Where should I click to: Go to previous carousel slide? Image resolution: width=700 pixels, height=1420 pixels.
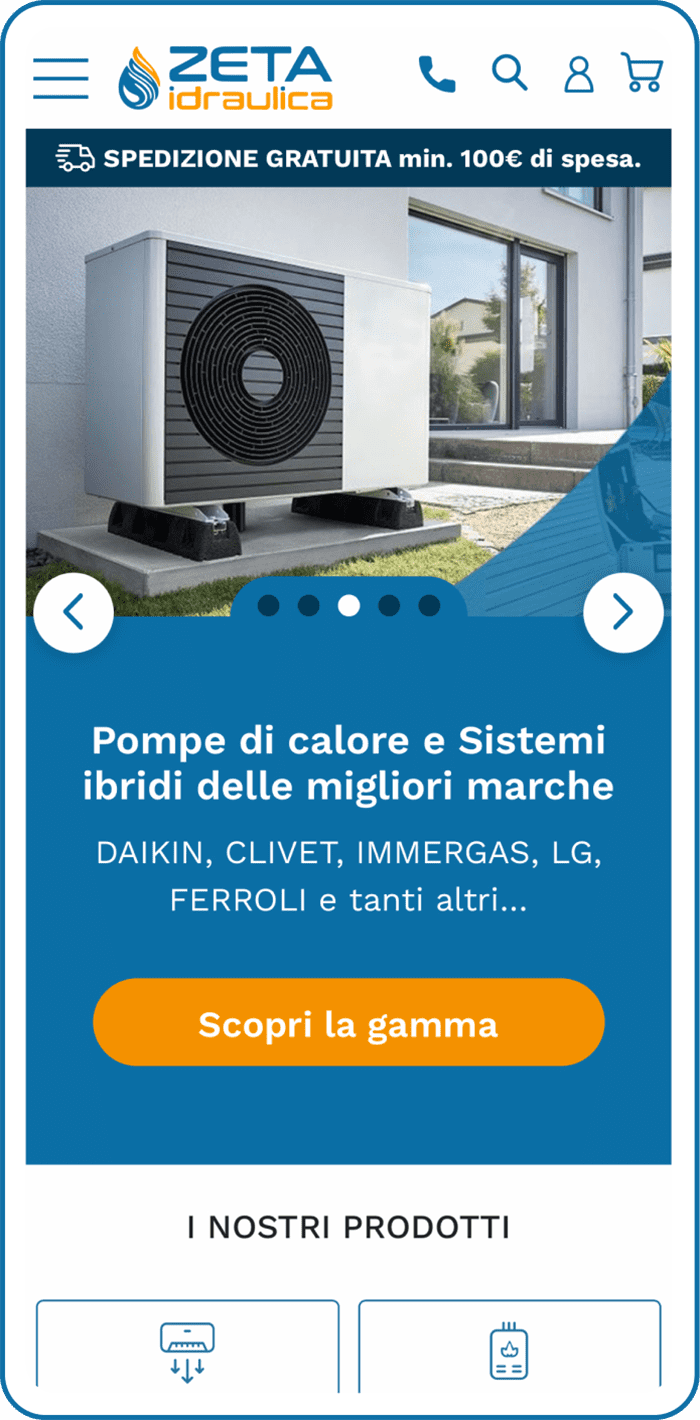(x=73, y=612)
